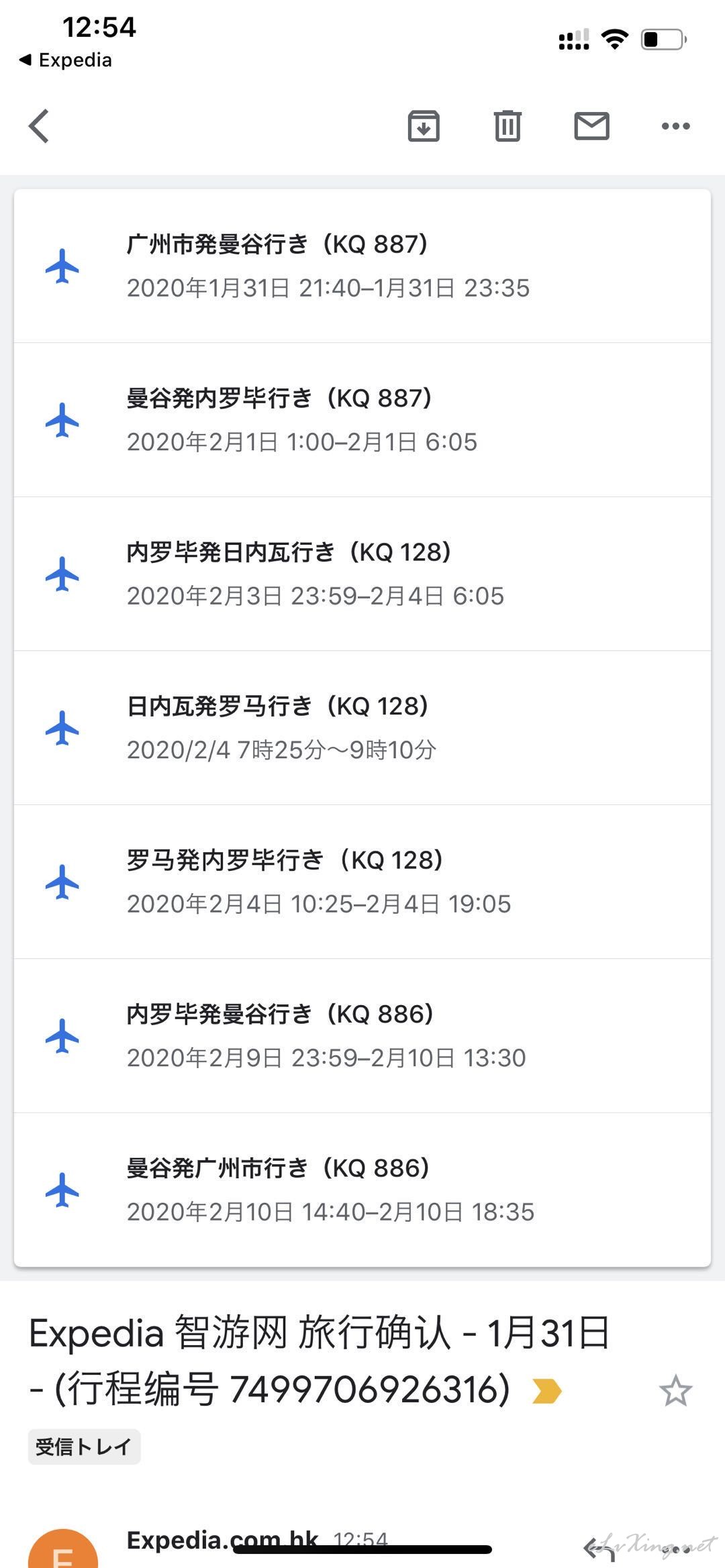Open the Bangkok to Guangzhou KQ 886 flight
This screenshot has height=1568, width=725.
pyautogui.click(x=362, y=1190)
